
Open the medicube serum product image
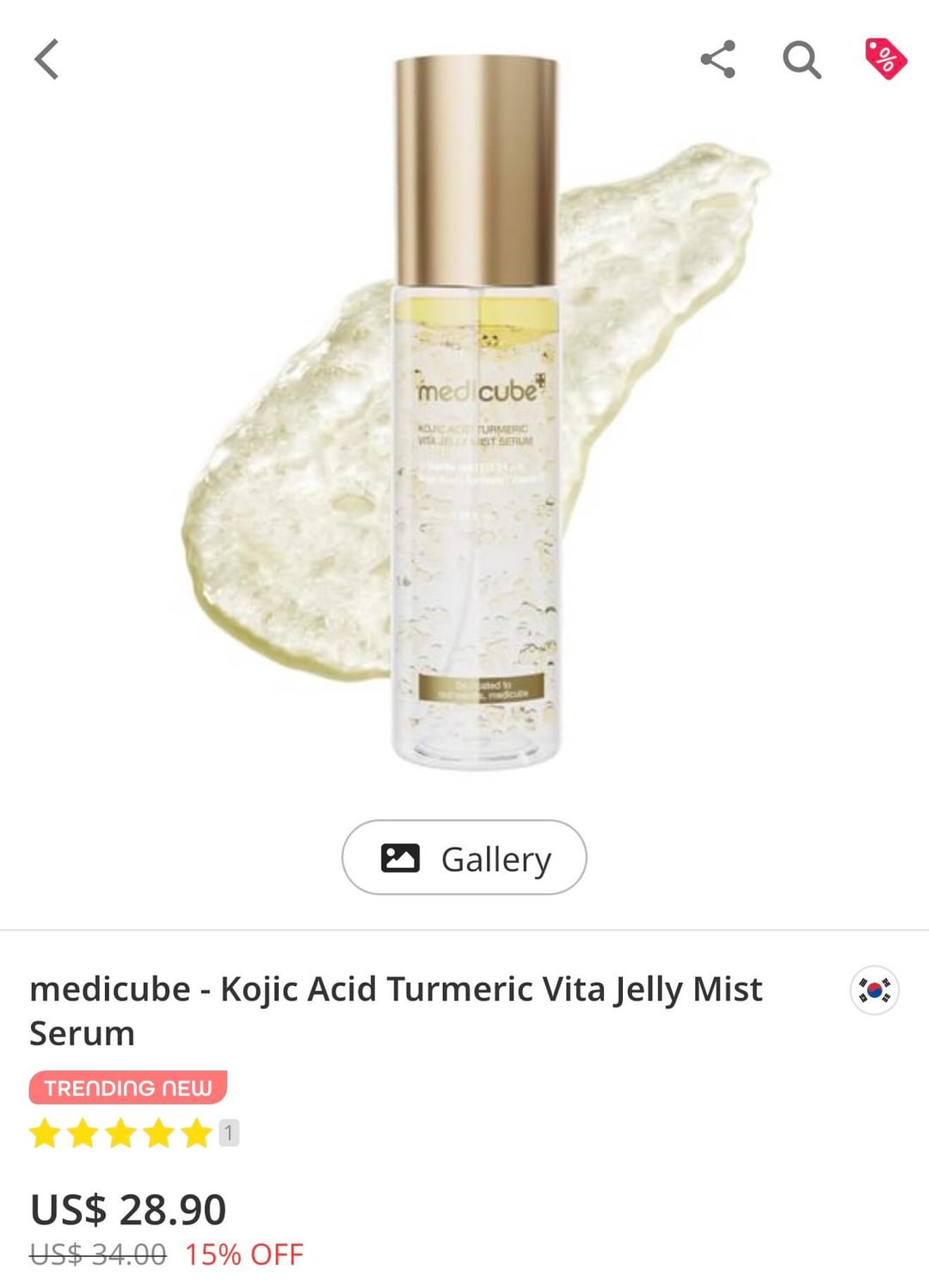pos(476,413)
